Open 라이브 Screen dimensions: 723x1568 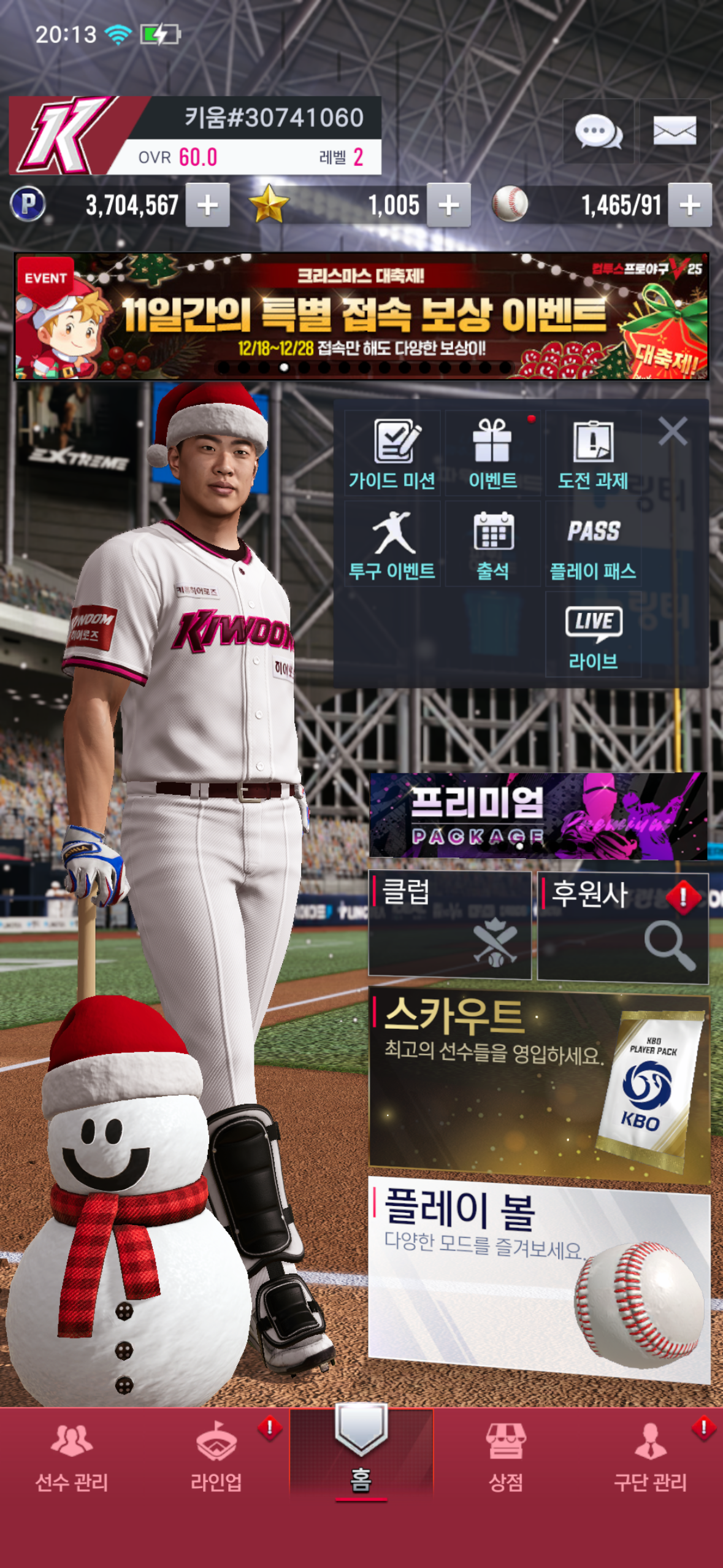(593, 636)
